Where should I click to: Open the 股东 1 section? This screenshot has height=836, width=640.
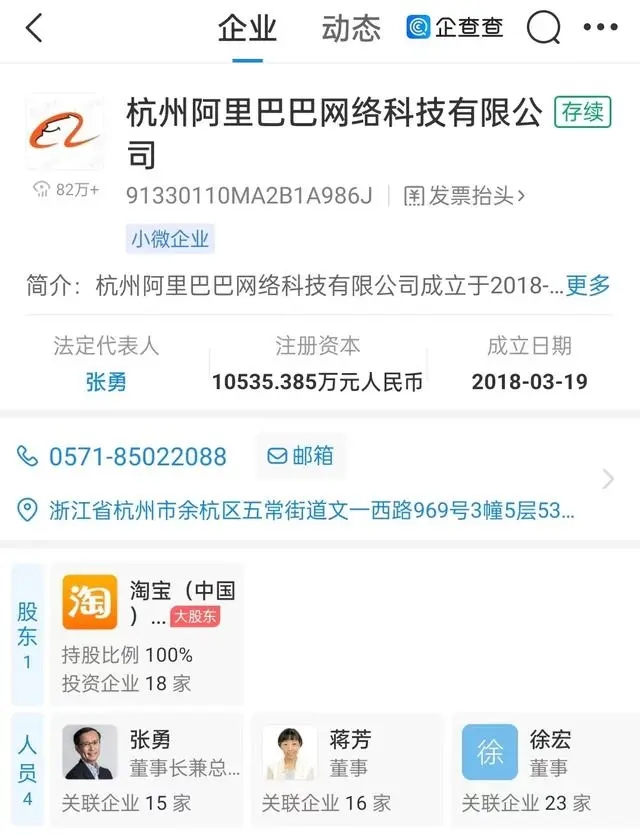coord(27,635)
